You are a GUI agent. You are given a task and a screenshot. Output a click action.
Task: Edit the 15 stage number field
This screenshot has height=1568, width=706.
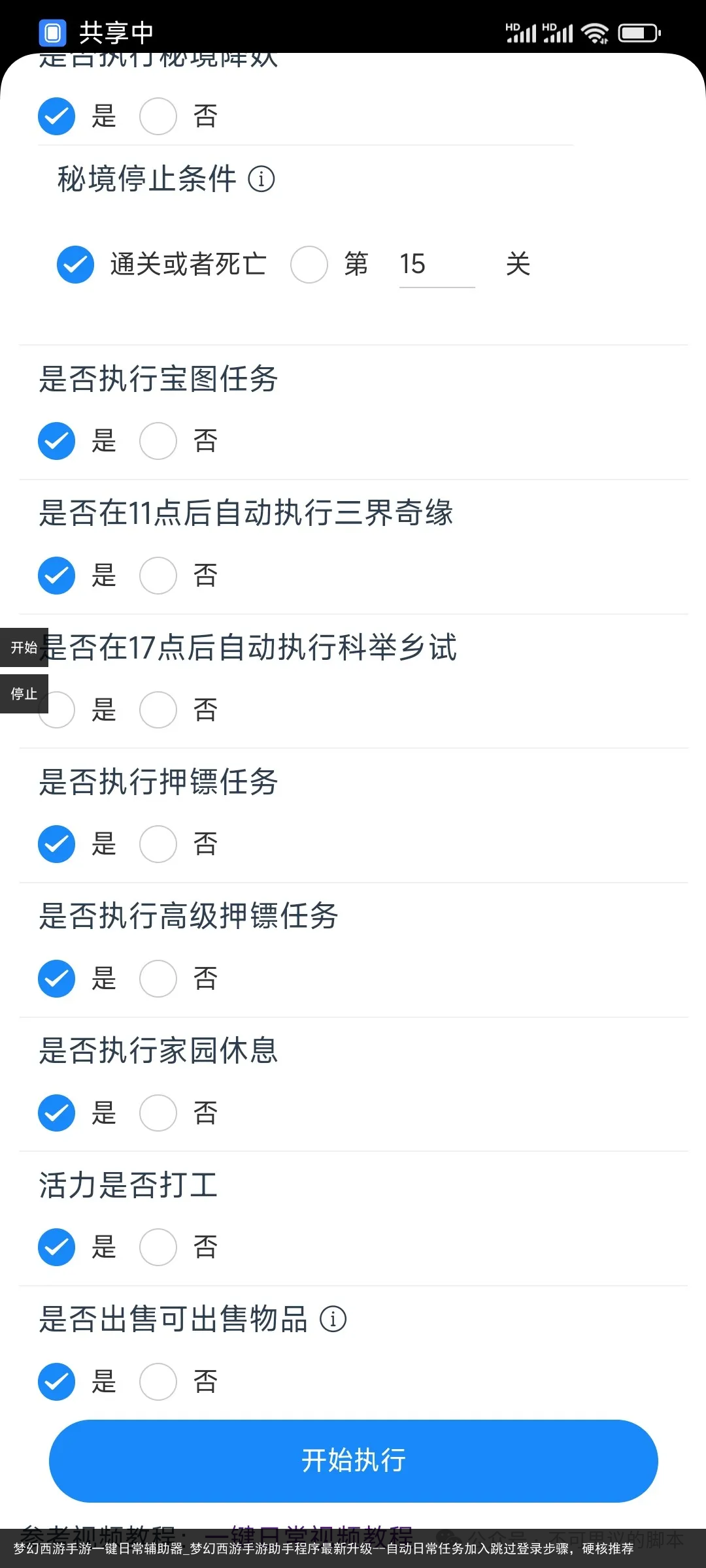[x=437, y=265]
